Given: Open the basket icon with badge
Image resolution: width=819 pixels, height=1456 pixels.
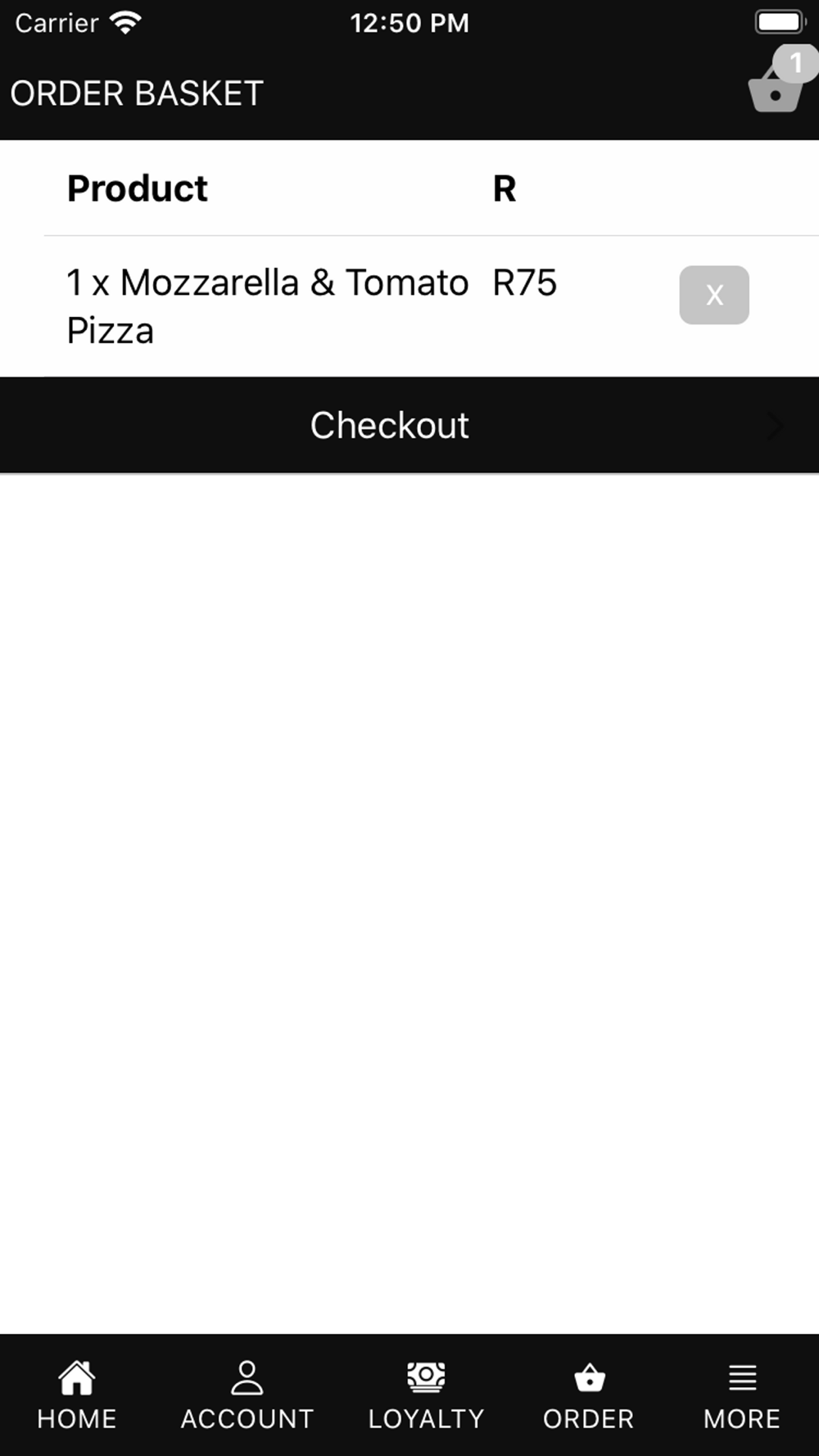Looking at the screenshot, I should [780, 81].
